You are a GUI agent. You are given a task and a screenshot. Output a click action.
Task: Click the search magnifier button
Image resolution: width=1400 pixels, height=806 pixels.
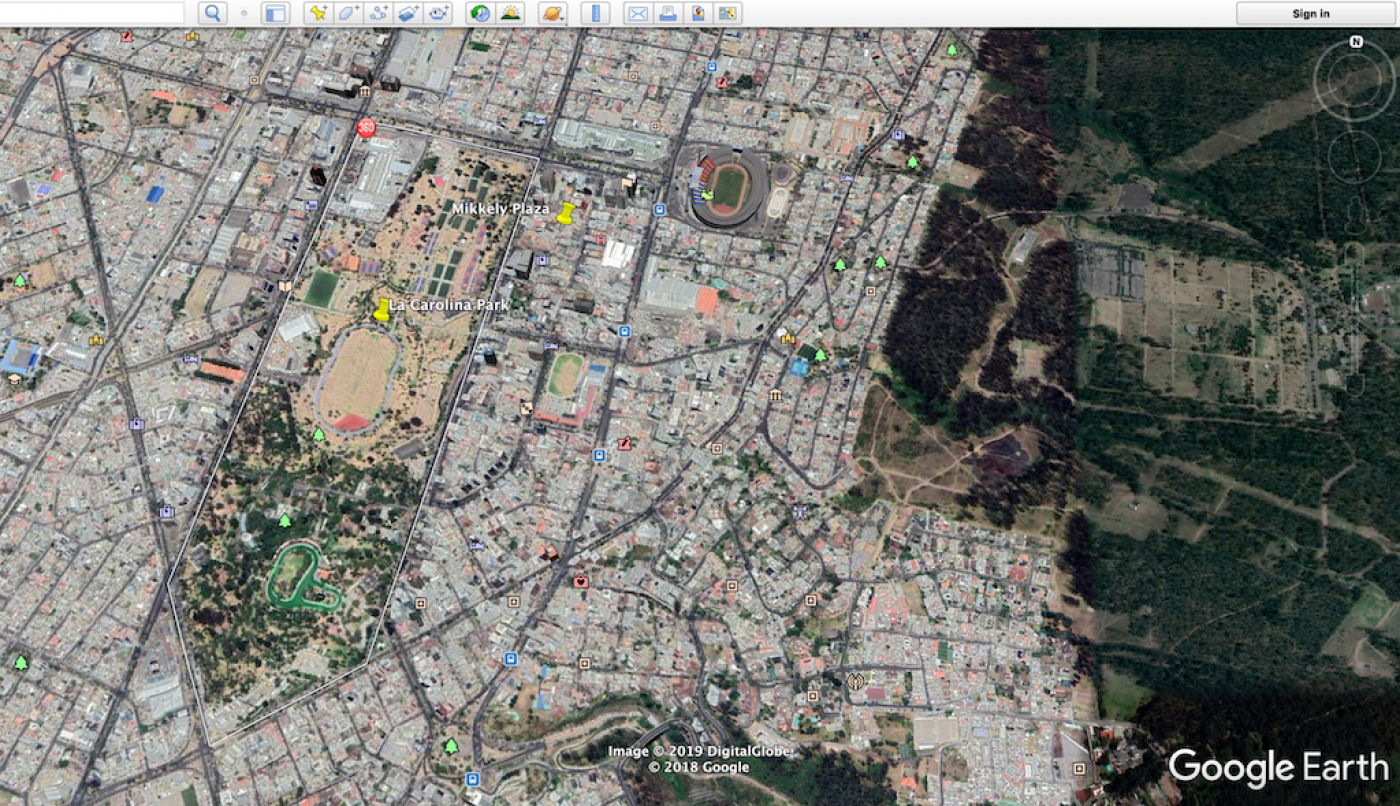[x=212, y=13]
